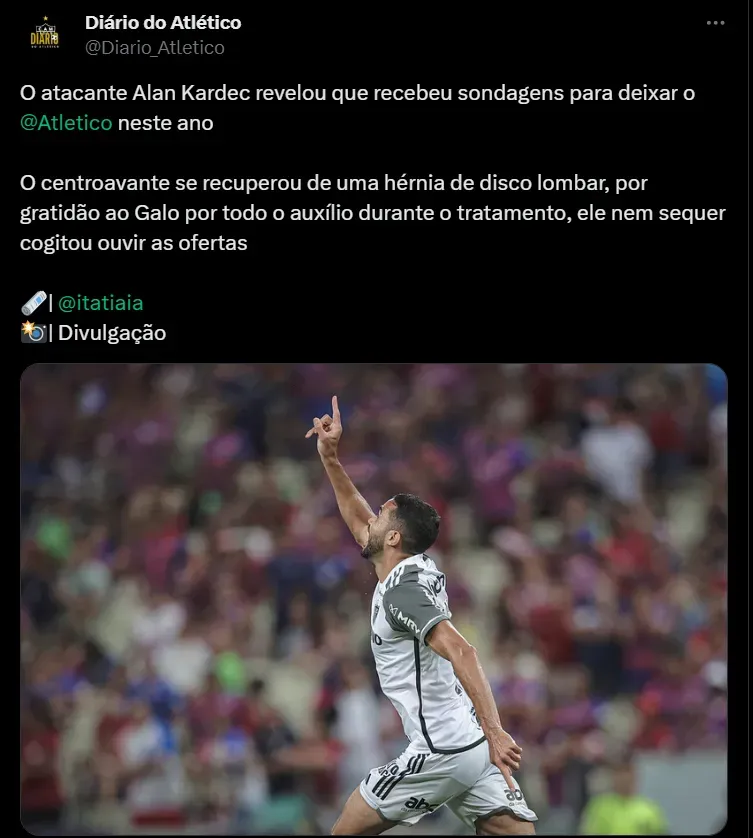Open the Diário do Atlético account name

163,22
